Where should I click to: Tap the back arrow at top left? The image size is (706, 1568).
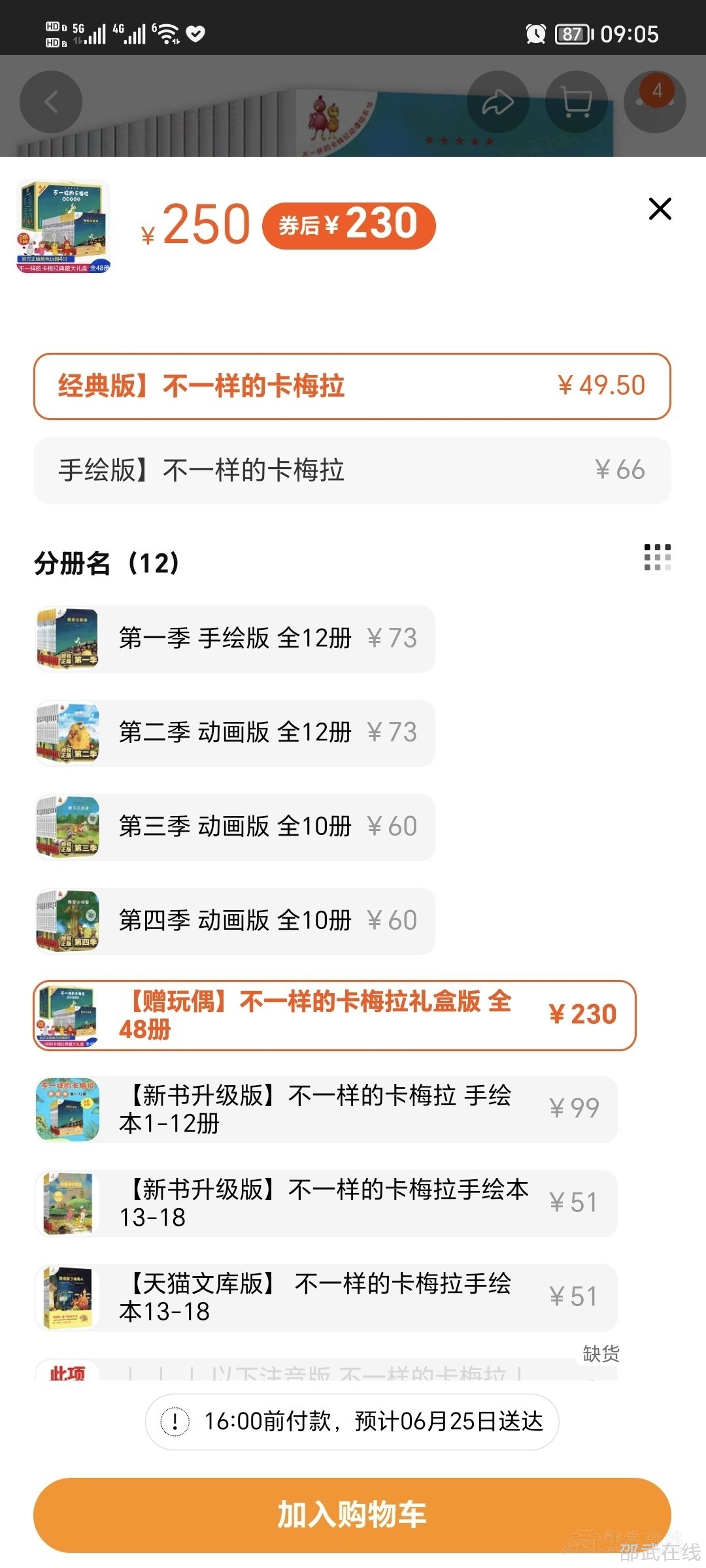[x=51, y=101]
